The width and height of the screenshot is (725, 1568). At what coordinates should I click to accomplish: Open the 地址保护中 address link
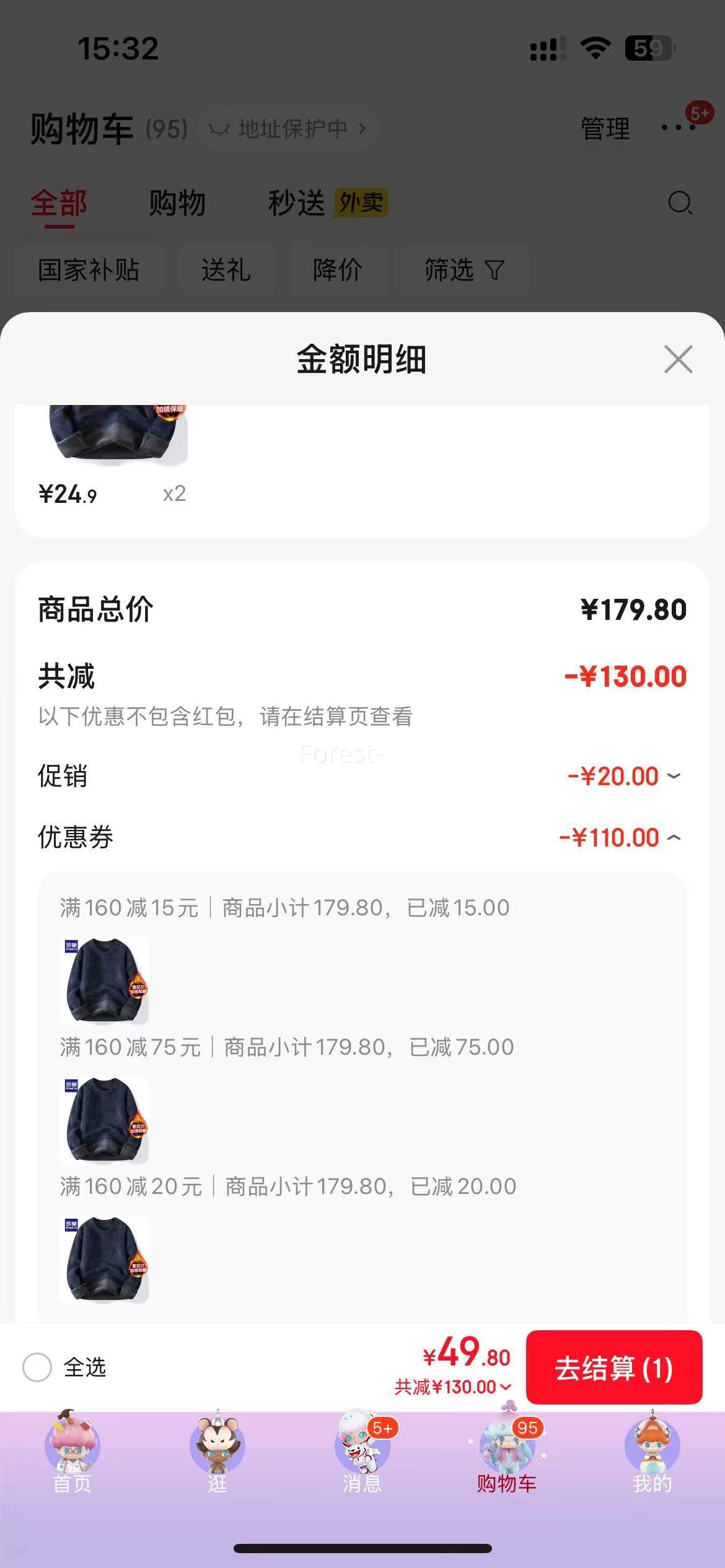(288, 127)
